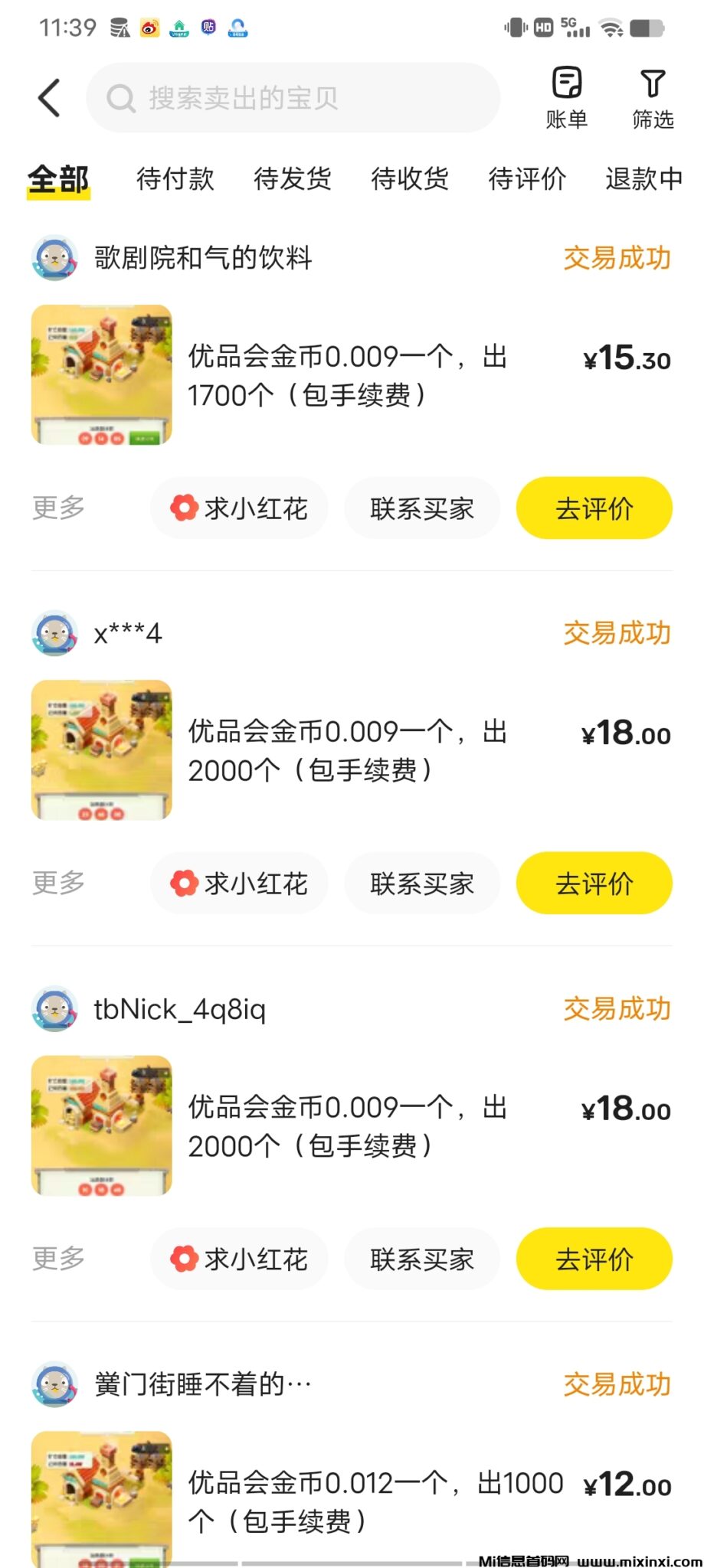Tap 求小红花 on the x***4 order
Screen dimensions: 704x1568
pos(239,884)
